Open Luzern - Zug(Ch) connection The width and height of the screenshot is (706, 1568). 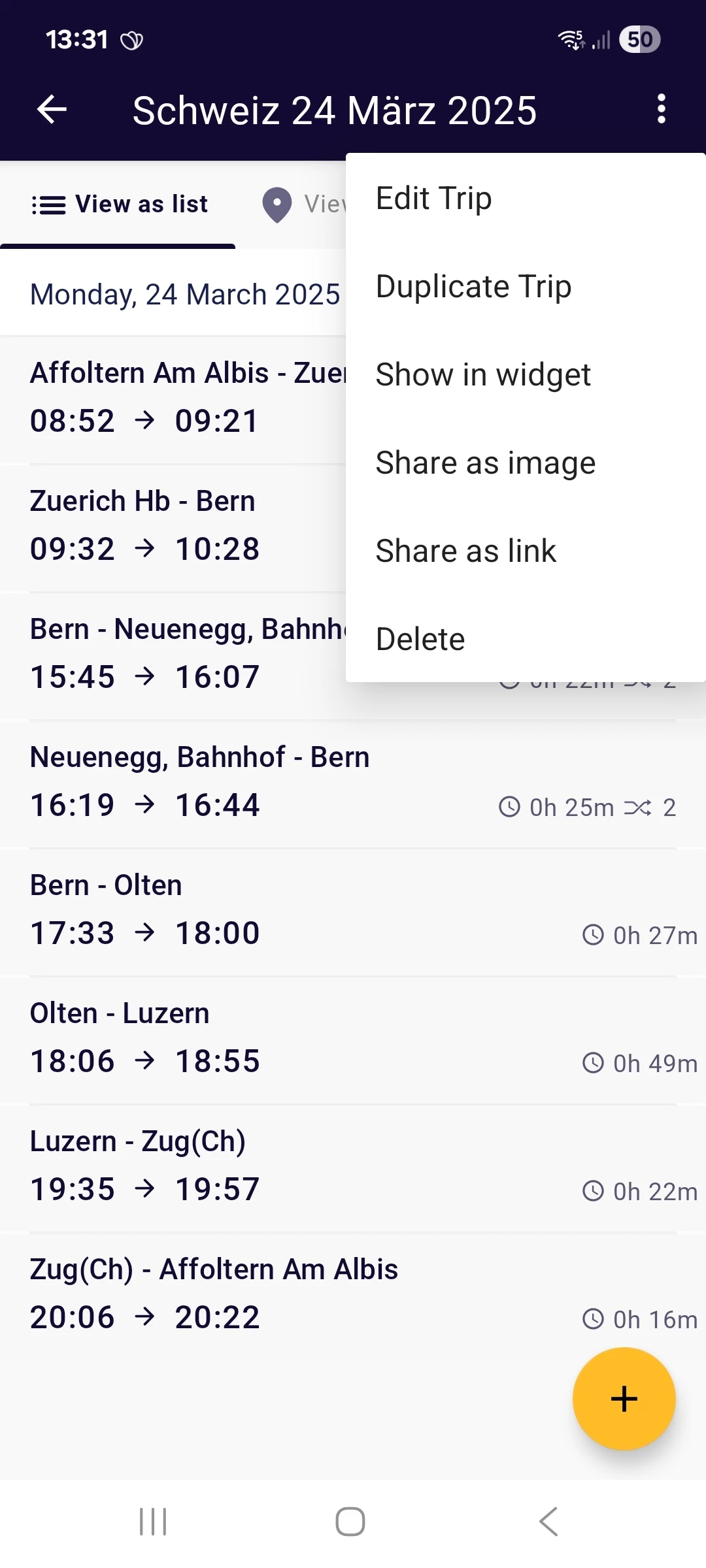pyautogui.click(x=261, y=1166)
